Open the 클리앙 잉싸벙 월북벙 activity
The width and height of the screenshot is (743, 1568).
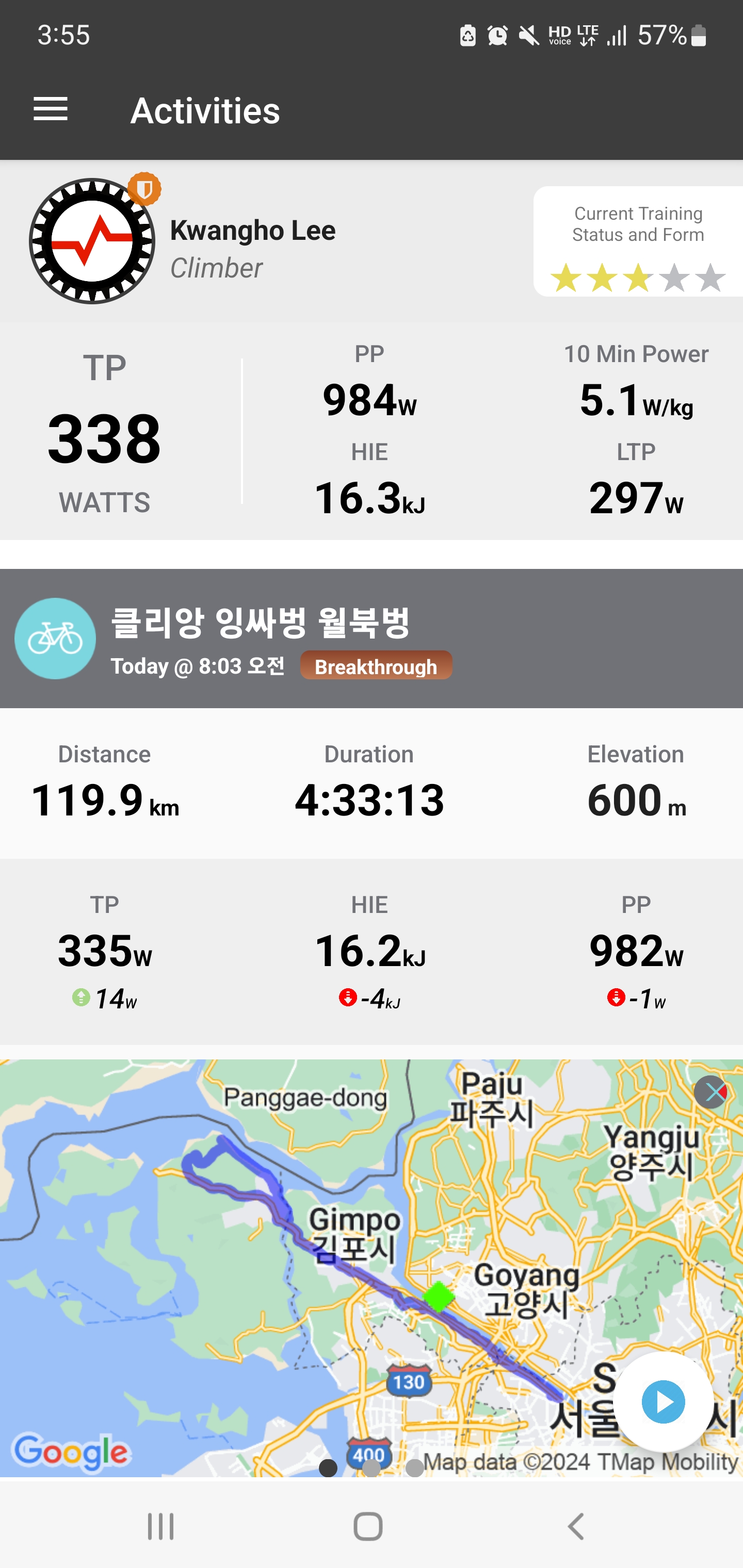pos(260,622)
